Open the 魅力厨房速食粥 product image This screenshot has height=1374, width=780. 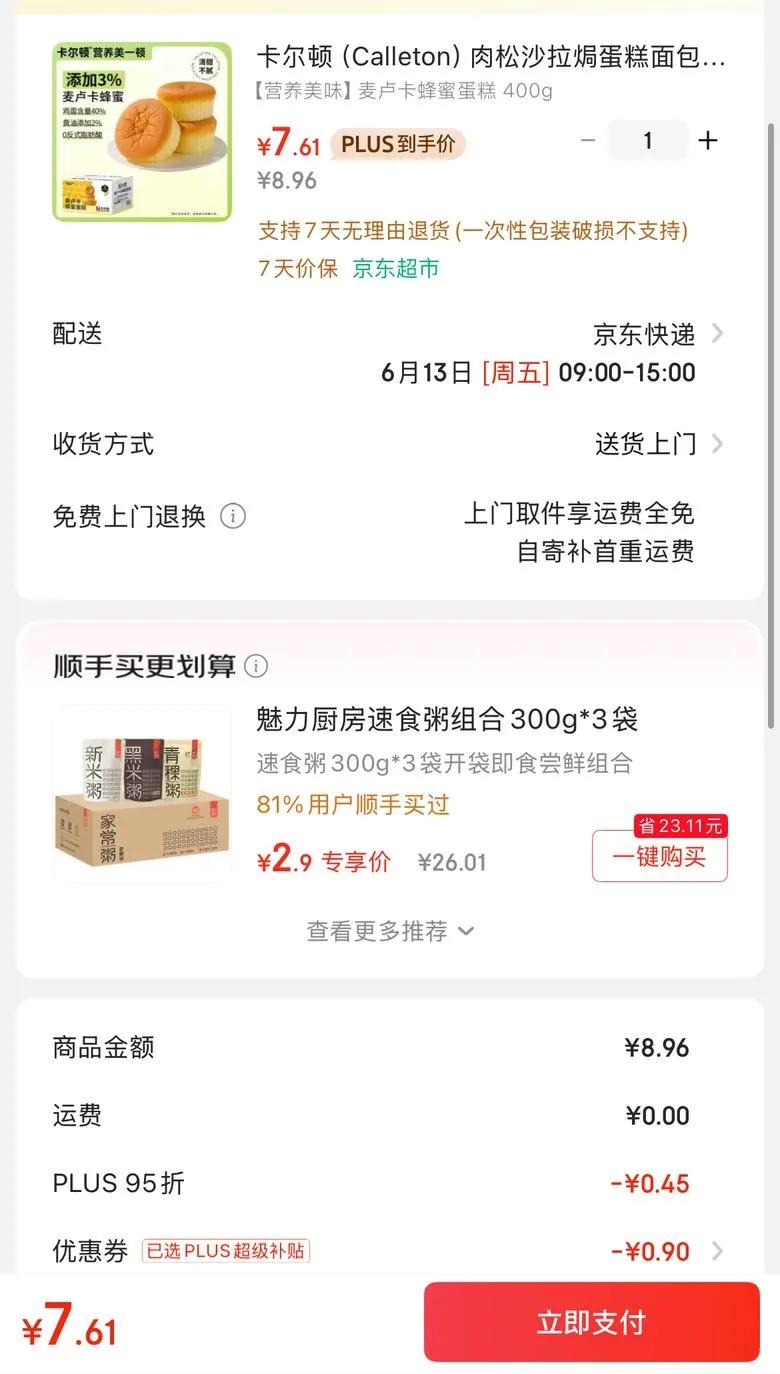pos(142,793)
